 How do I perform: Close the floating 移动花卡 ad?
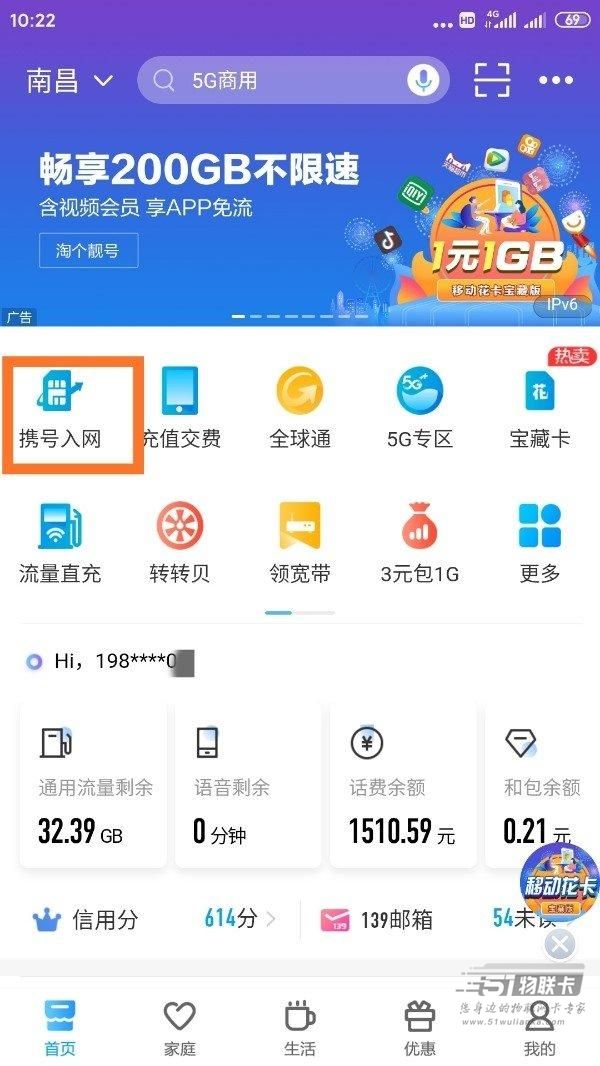tap(562, 944)
